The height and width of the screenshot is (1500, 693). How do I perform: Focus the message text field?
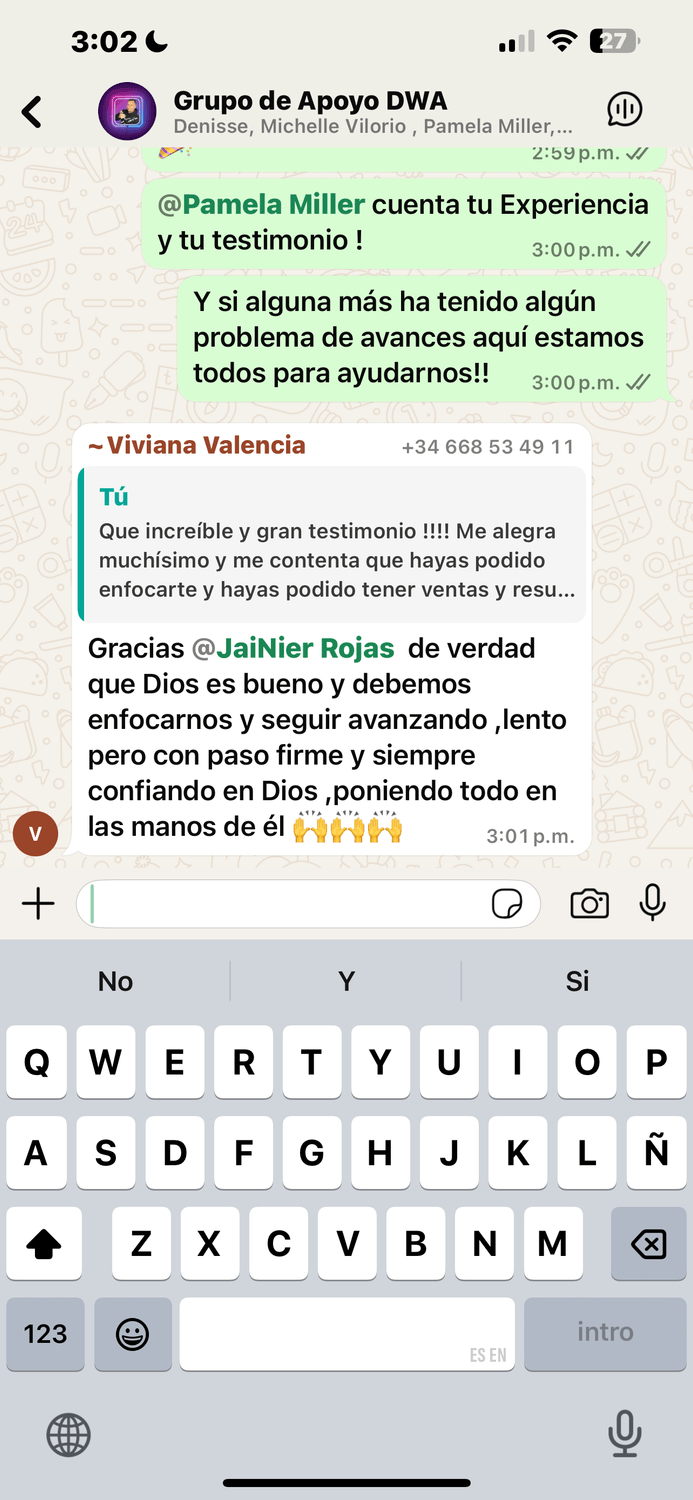290,904
